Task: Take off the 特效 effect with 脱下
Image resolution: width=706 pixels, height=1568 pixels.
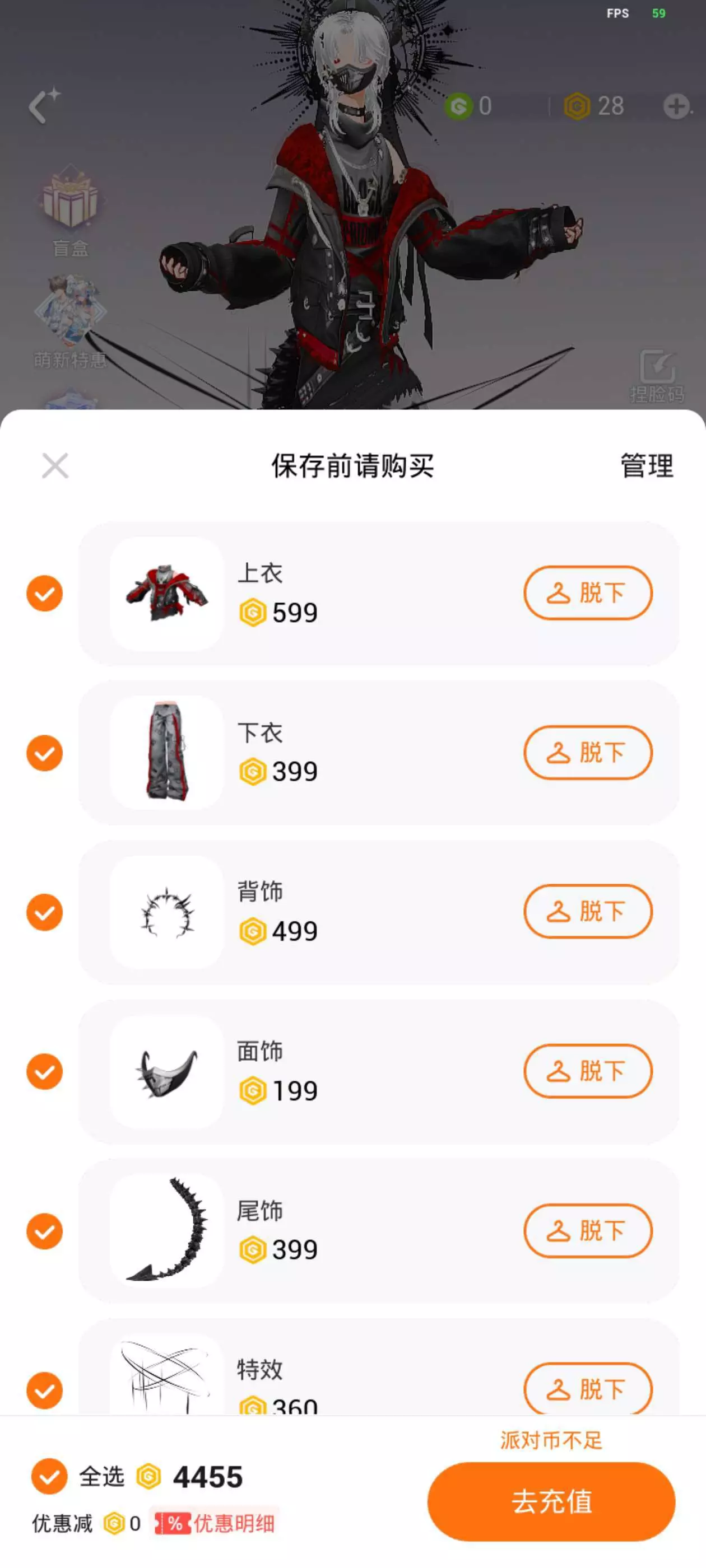Action: point(588,1389)
